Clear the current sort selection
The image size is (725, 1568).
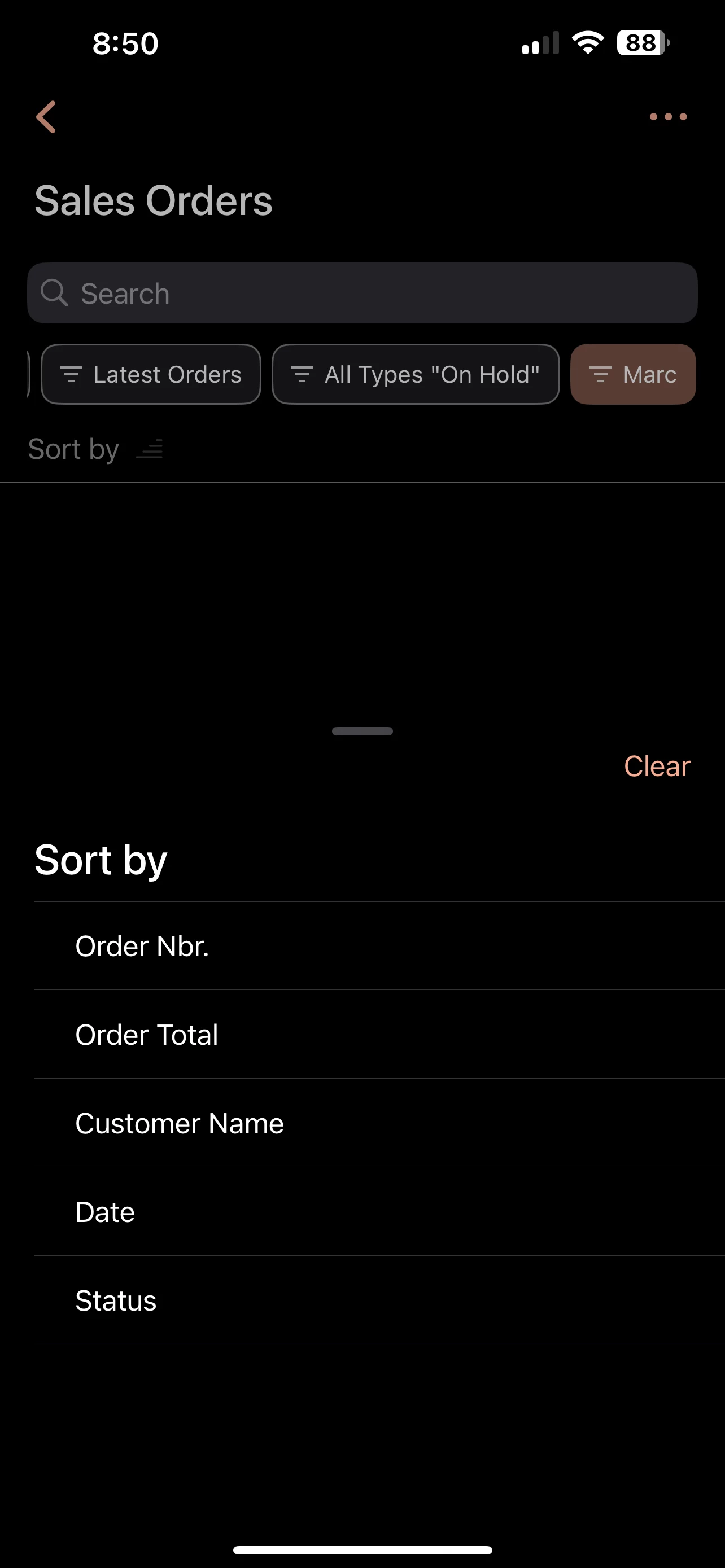point(656,766)
